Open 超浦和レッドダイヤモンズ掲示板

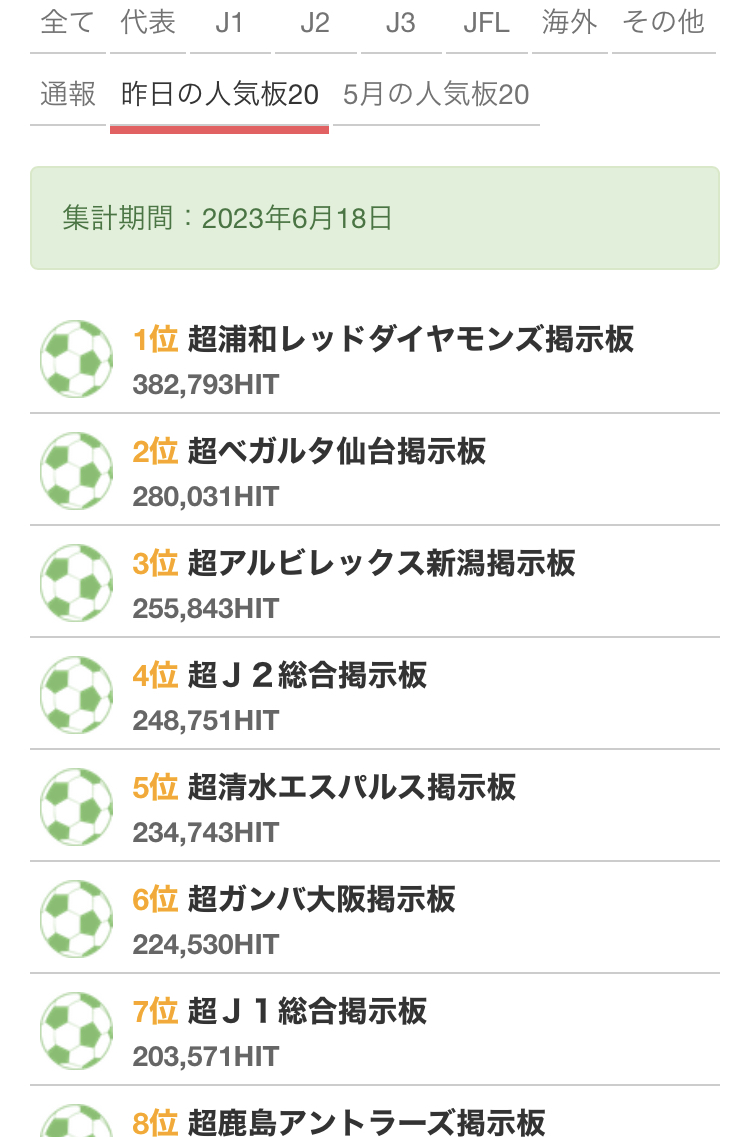(x=410, y=340)
